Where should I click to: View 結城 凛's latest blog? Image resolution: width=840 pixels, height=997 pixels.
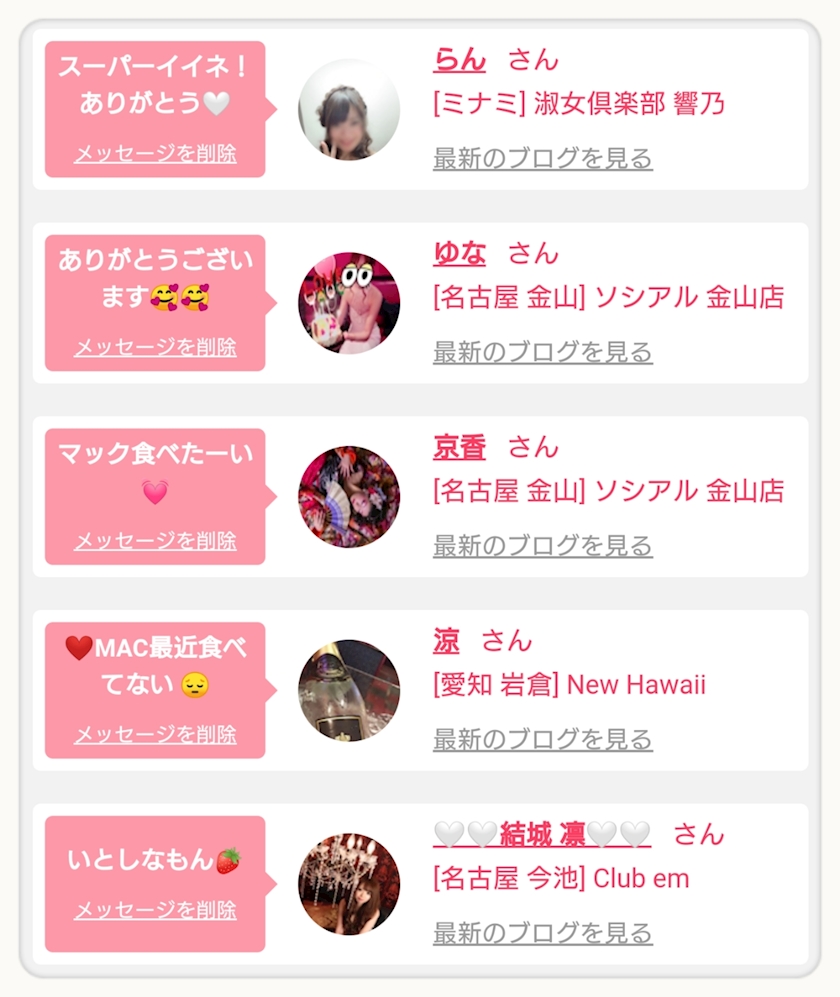[x=543, y=933]
